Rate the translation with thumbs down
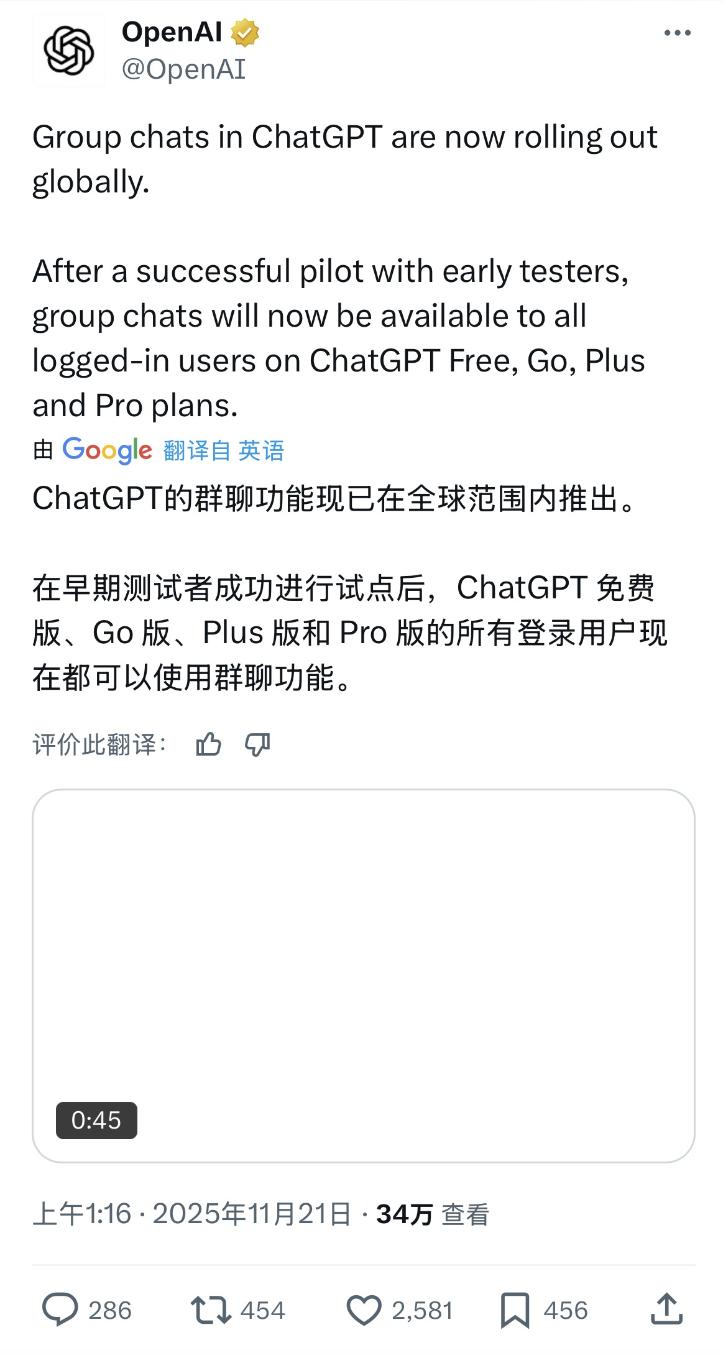Viewport: 724px width, 1356px height. tap(258, 744)
